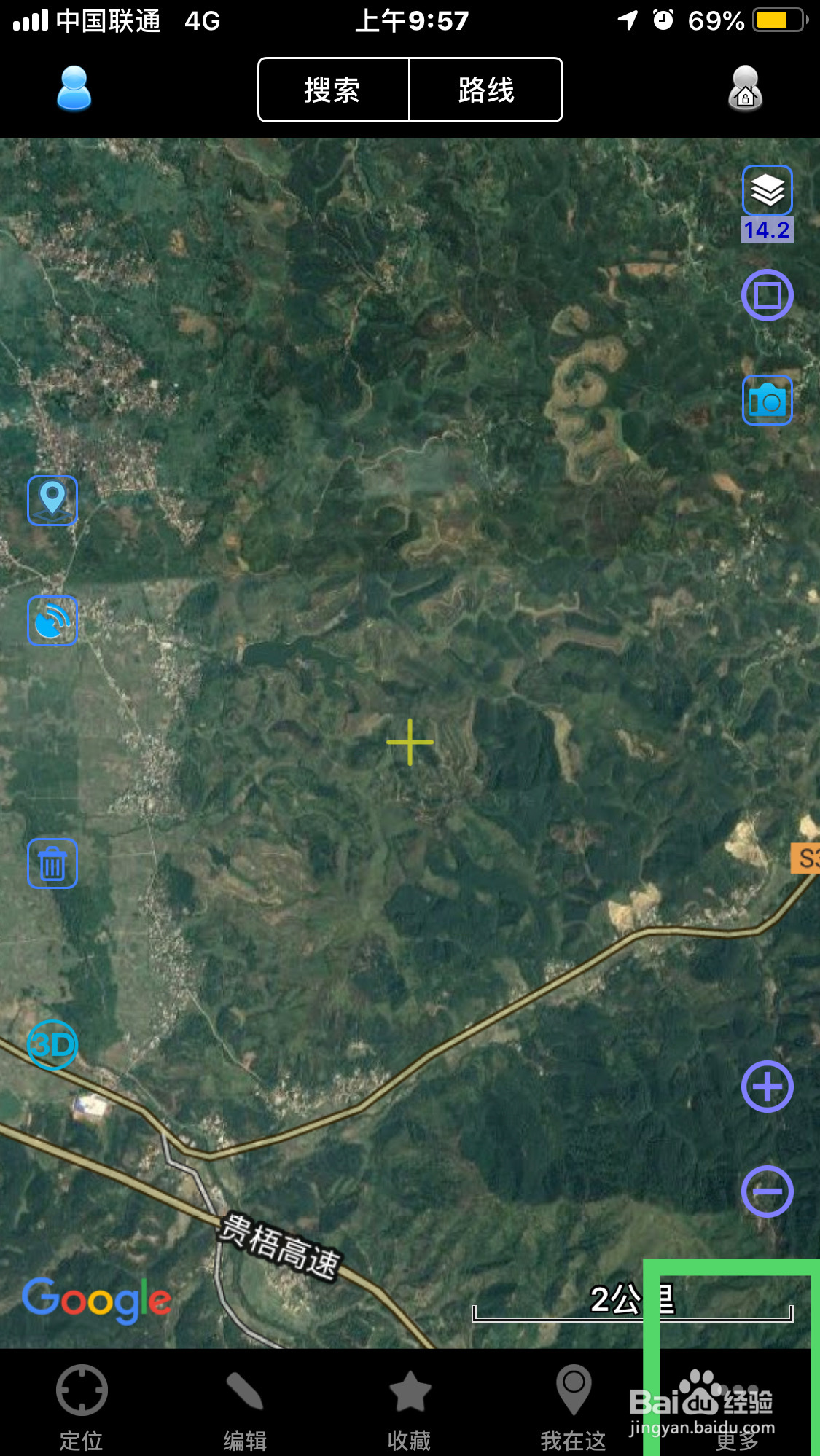
Task: Select the 搜索 search segment
Action: (333, 90)
